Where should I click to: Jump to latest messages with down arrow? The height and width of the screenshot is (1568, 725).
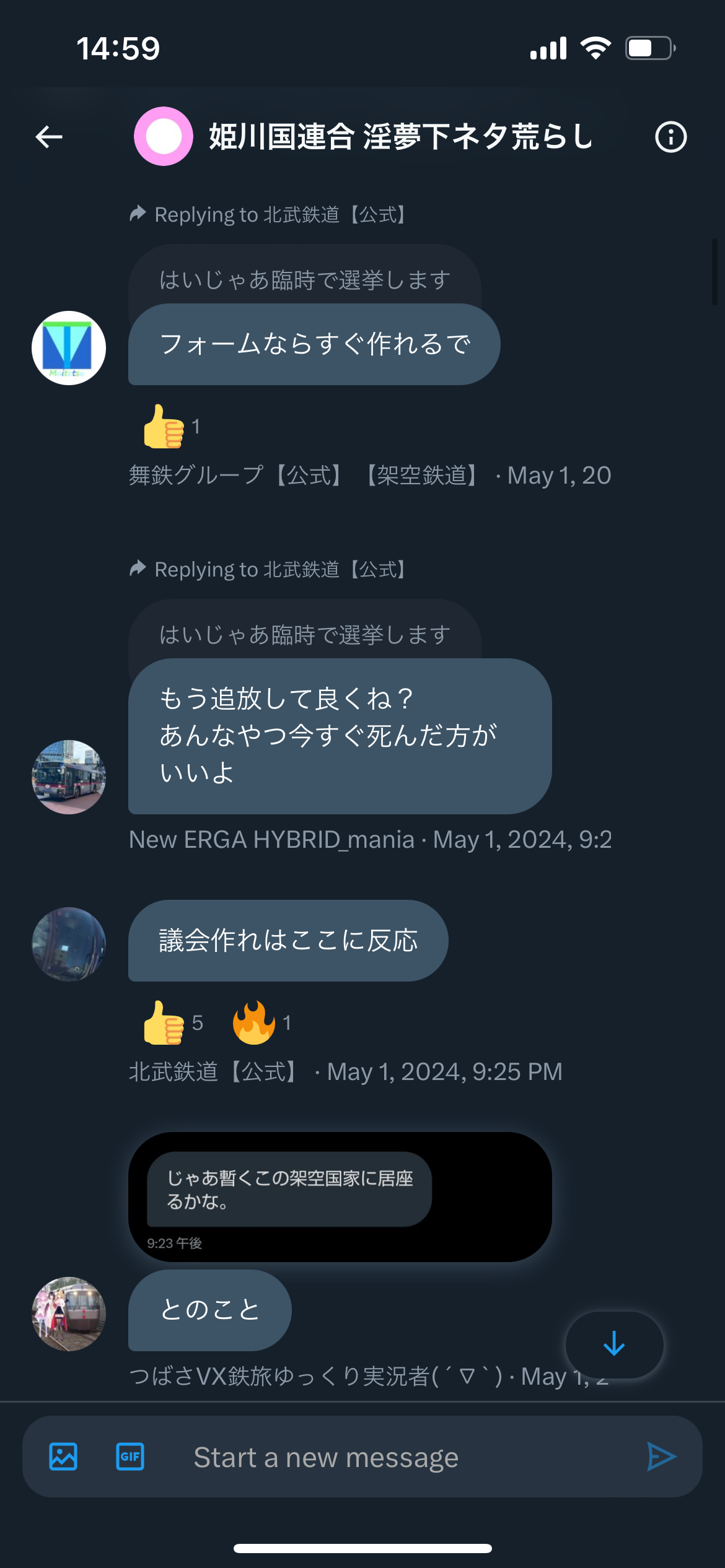coord(614,1344)
